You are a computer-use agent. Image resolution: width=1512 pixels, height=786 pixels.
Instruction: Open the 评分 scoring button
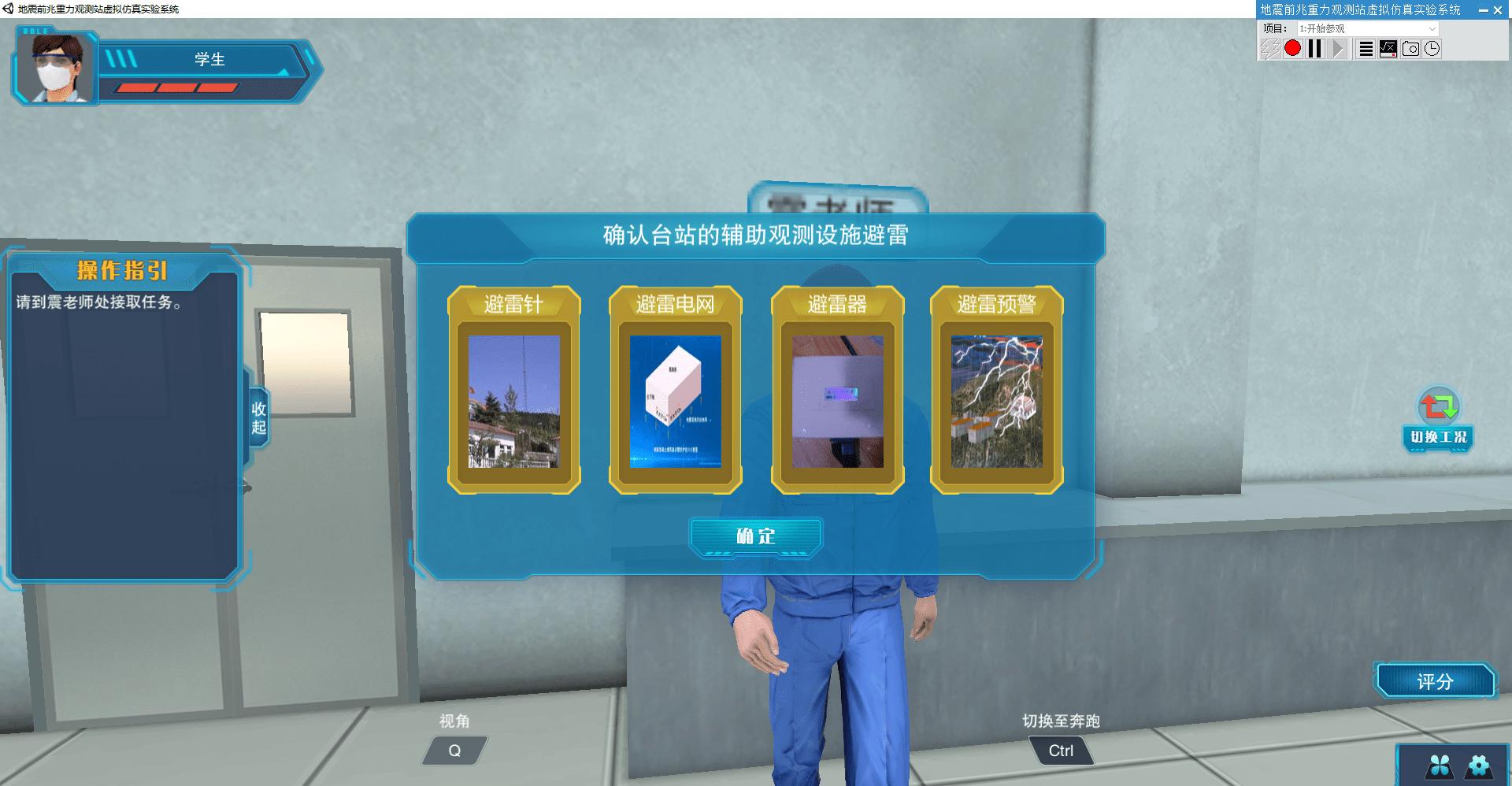tap(1434, 681)
